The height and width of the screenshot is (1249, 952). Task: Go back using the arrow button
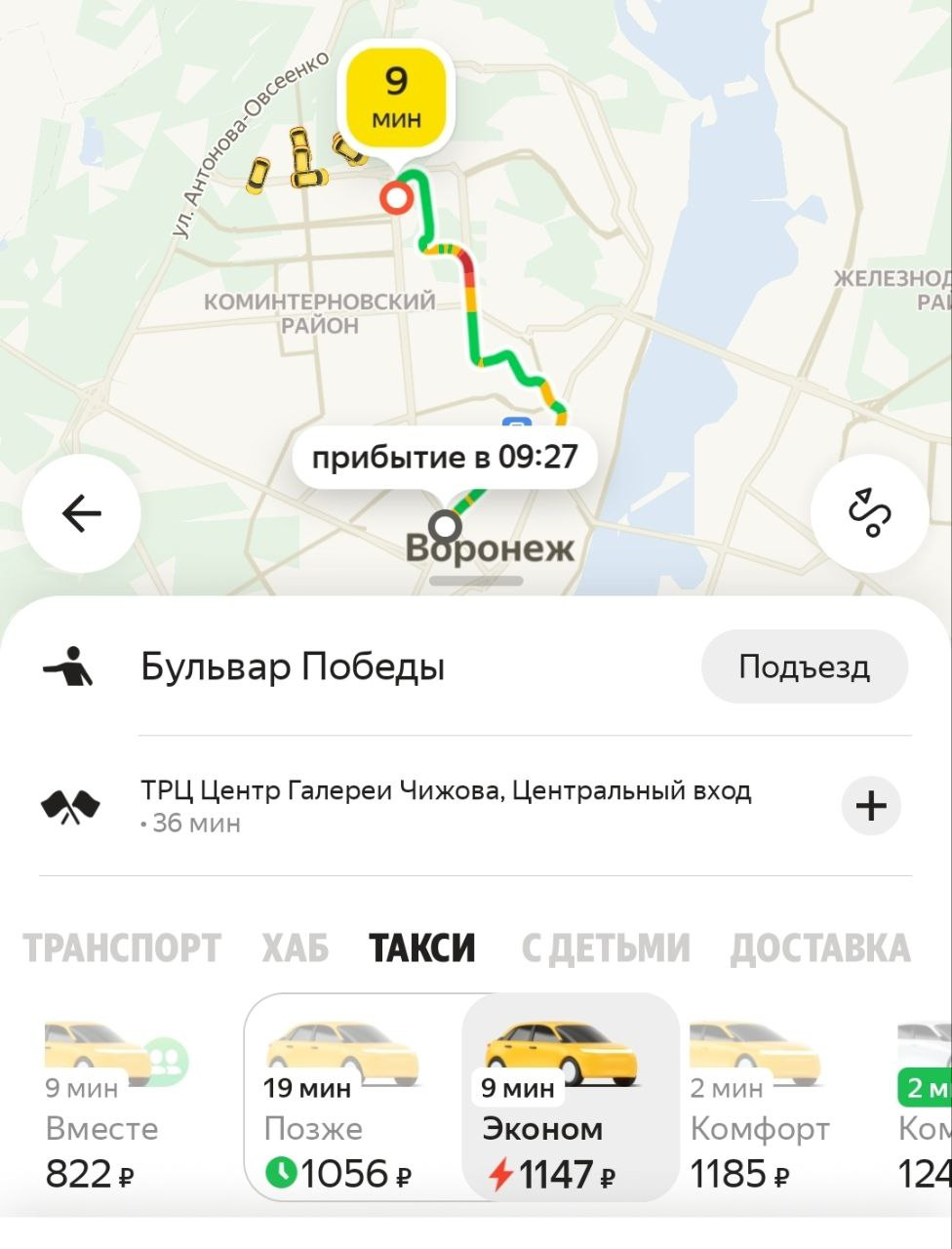82,513
